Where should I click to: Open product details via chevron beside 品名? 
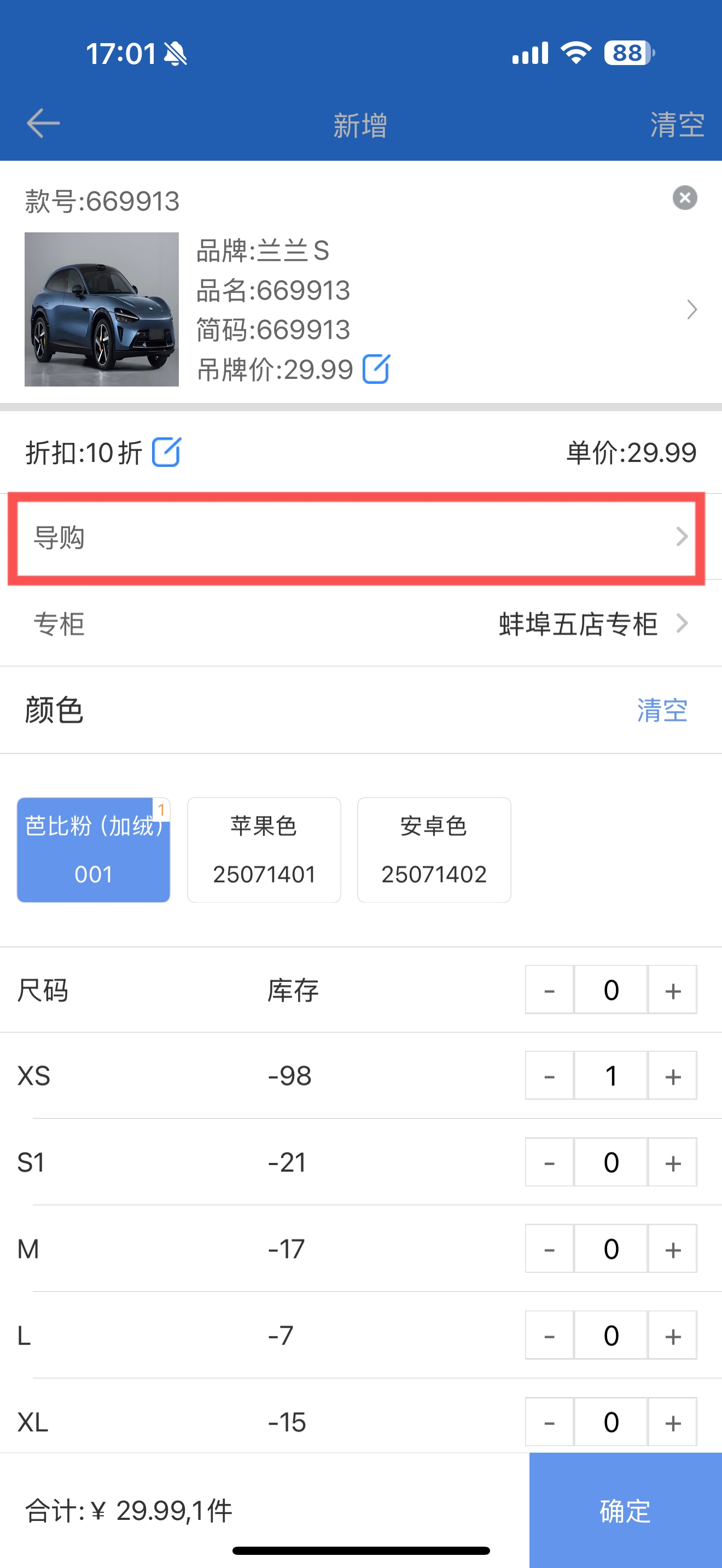coord(691,310)
